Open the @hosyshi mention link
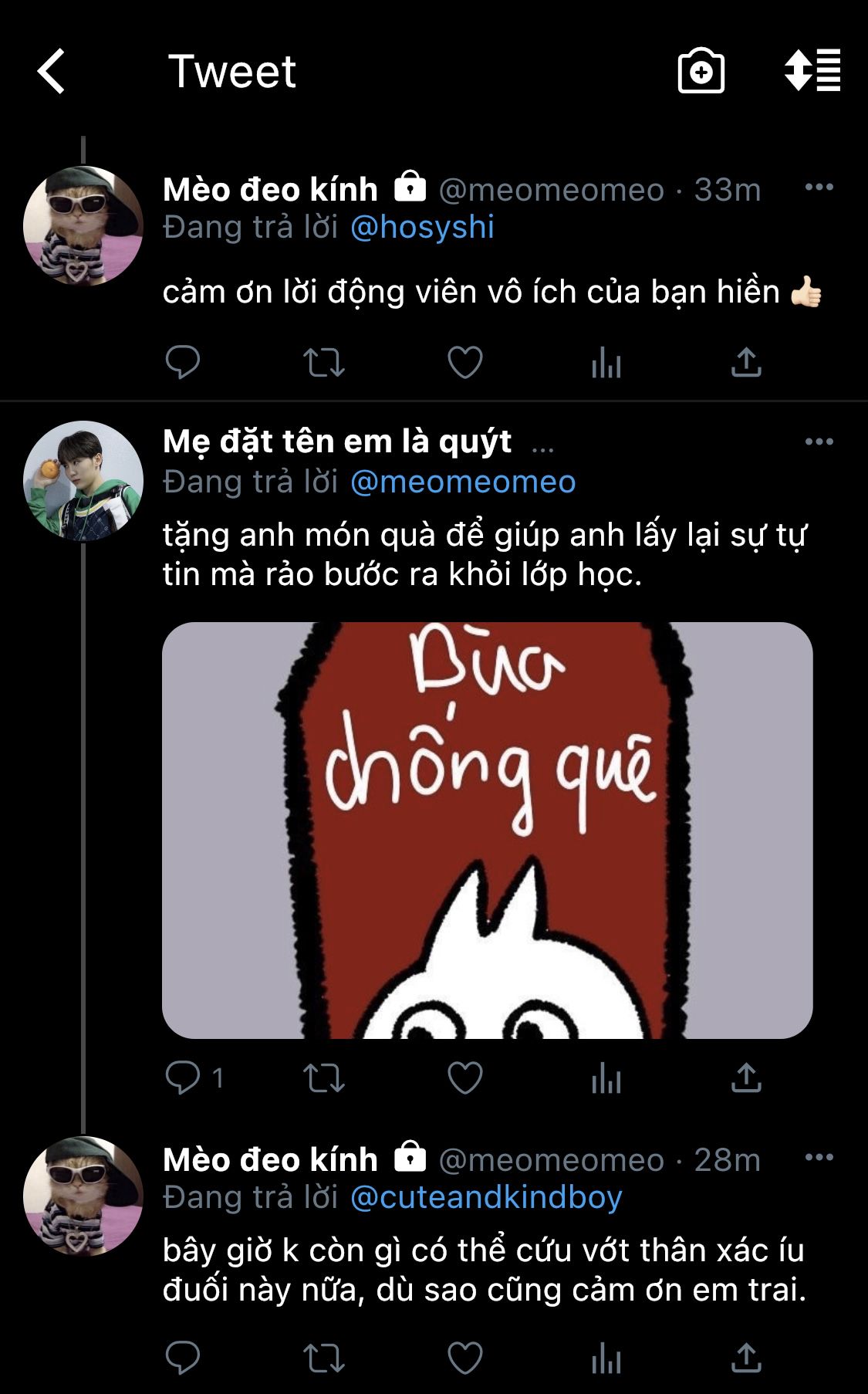The width and height of the screenshot is (868, 1394). 422,227
